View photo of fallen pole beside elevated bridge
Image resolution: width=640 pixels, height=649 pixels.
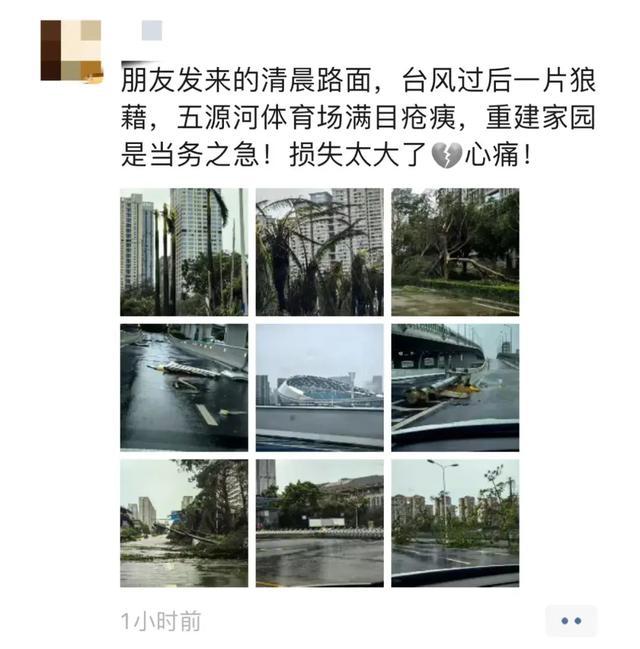(x=455, y=387)
